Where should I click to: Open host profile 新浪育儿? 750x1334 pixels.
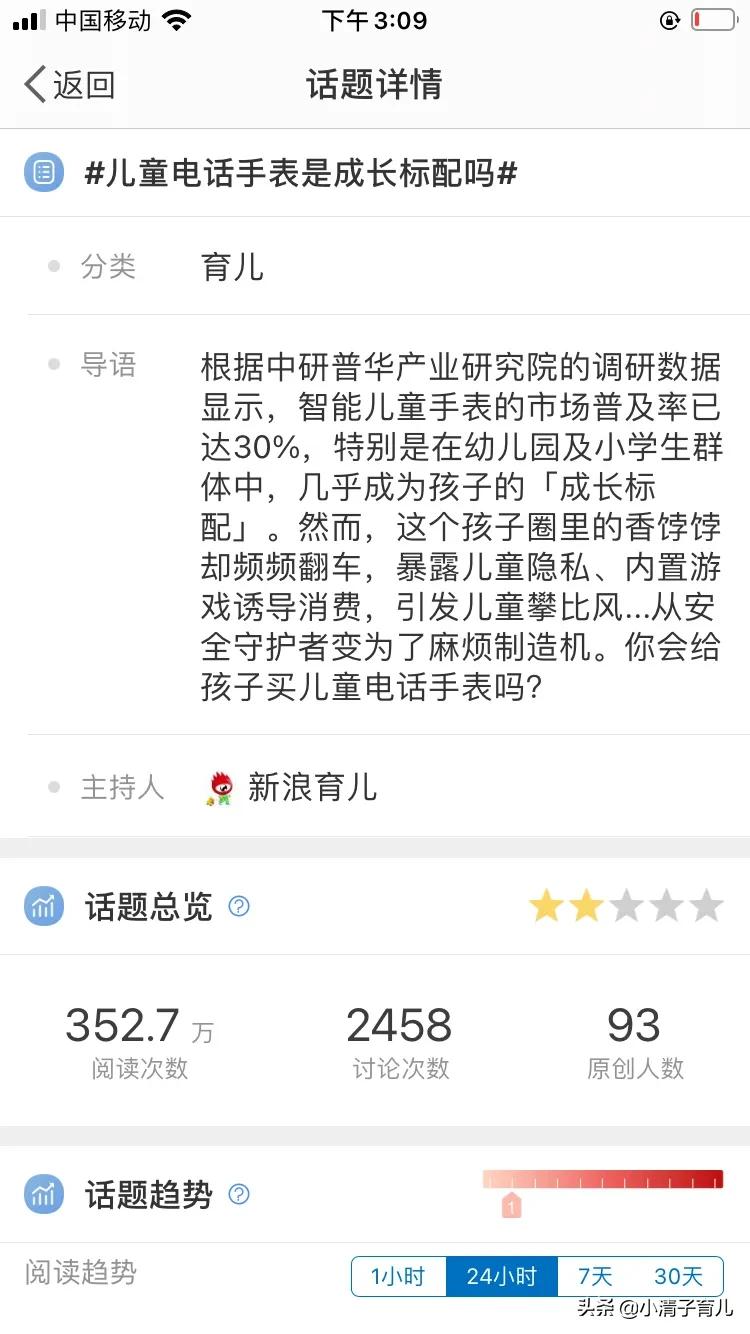click(x=290, y=787)
